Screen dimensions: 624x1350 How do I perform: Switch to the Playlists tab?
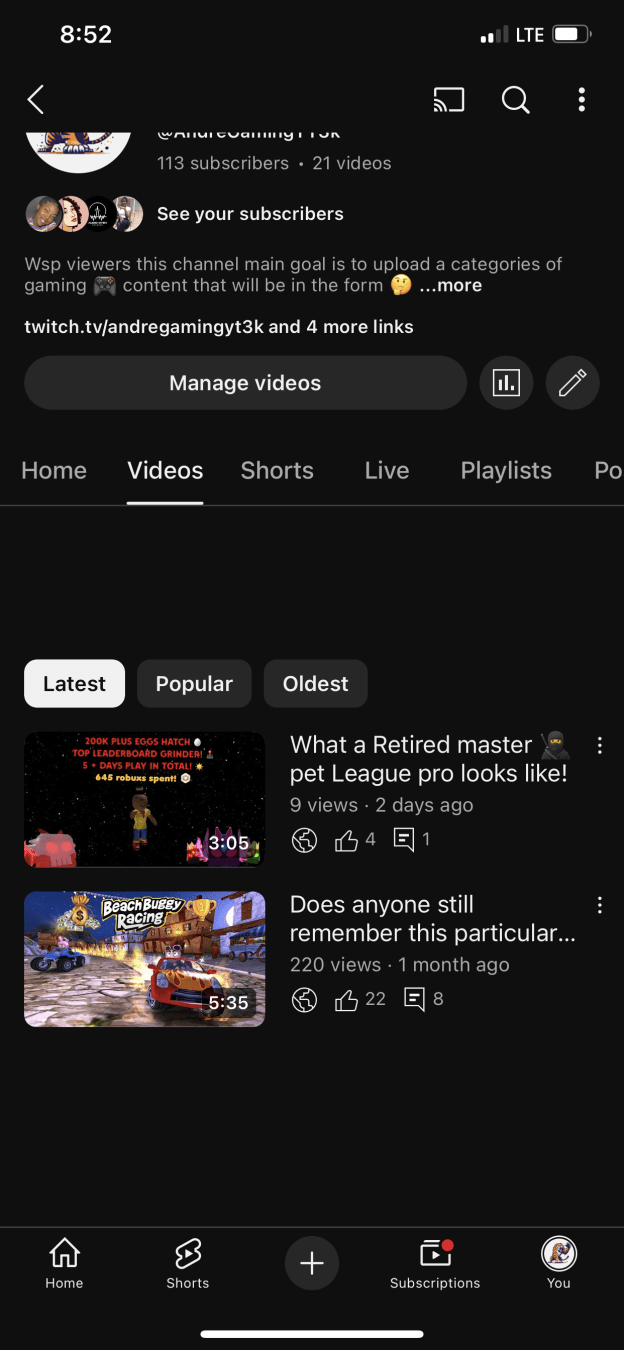click(x=506, y=470)
